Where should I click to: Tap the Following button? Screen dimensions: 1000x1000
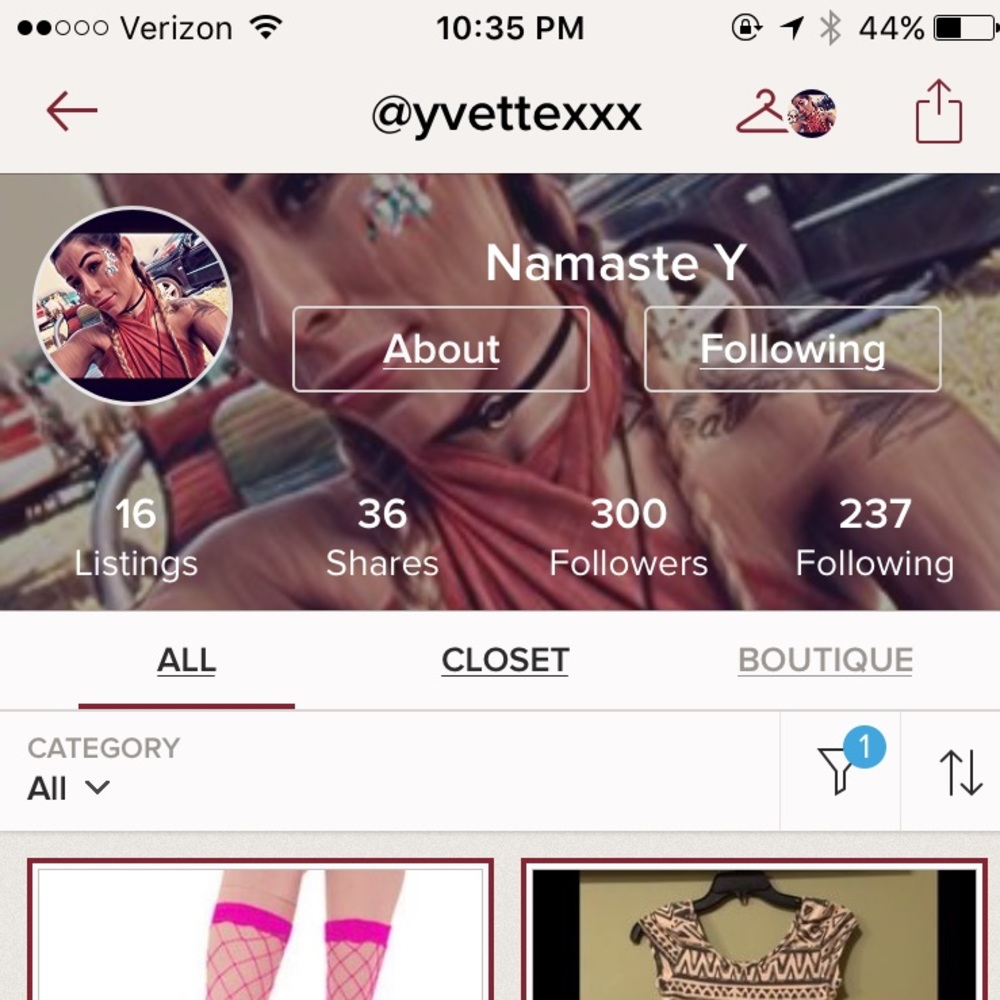click(x=792, y=349)
